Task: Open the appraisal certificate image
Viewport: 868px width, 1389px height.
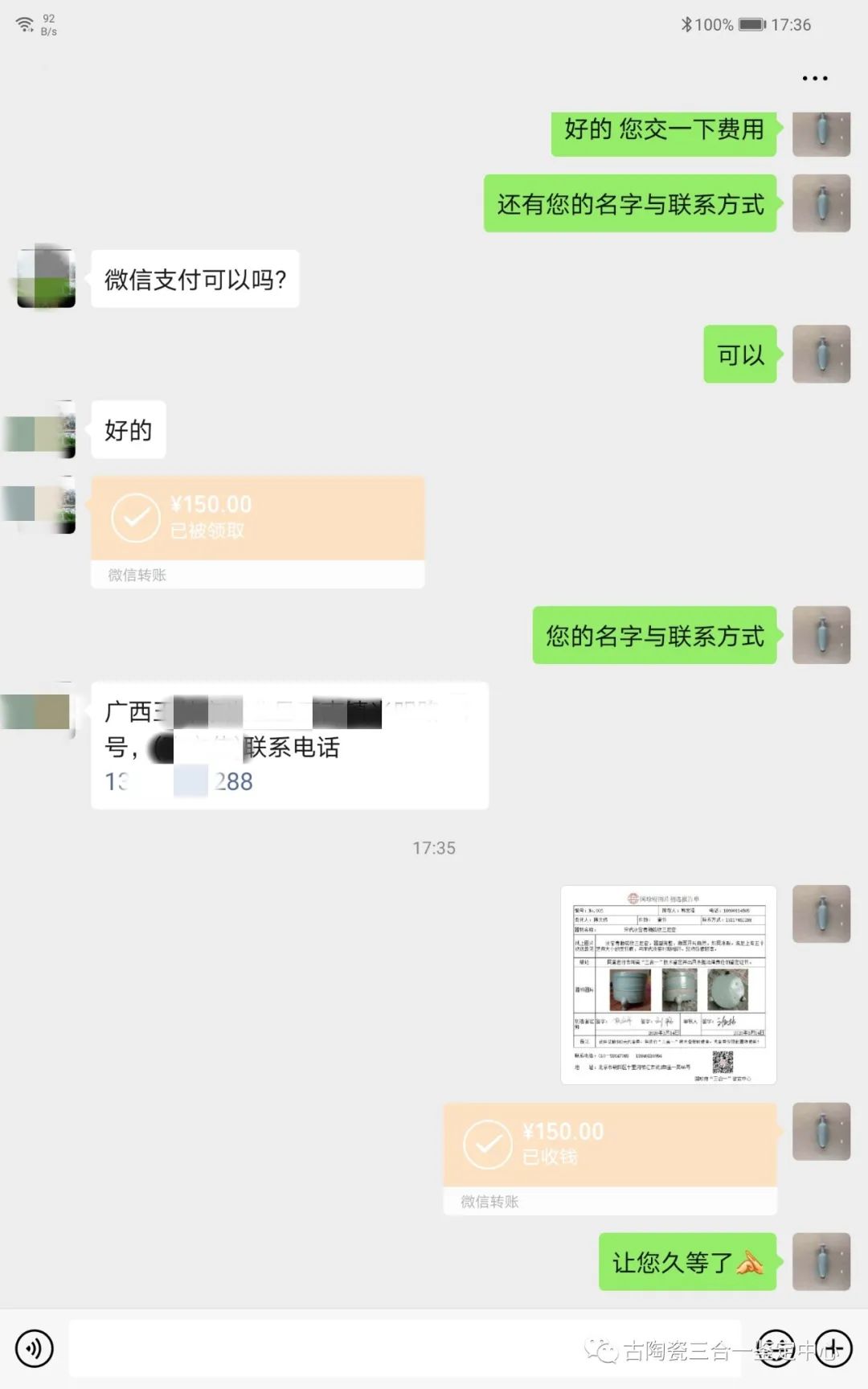Action: (x=668, y=985)
